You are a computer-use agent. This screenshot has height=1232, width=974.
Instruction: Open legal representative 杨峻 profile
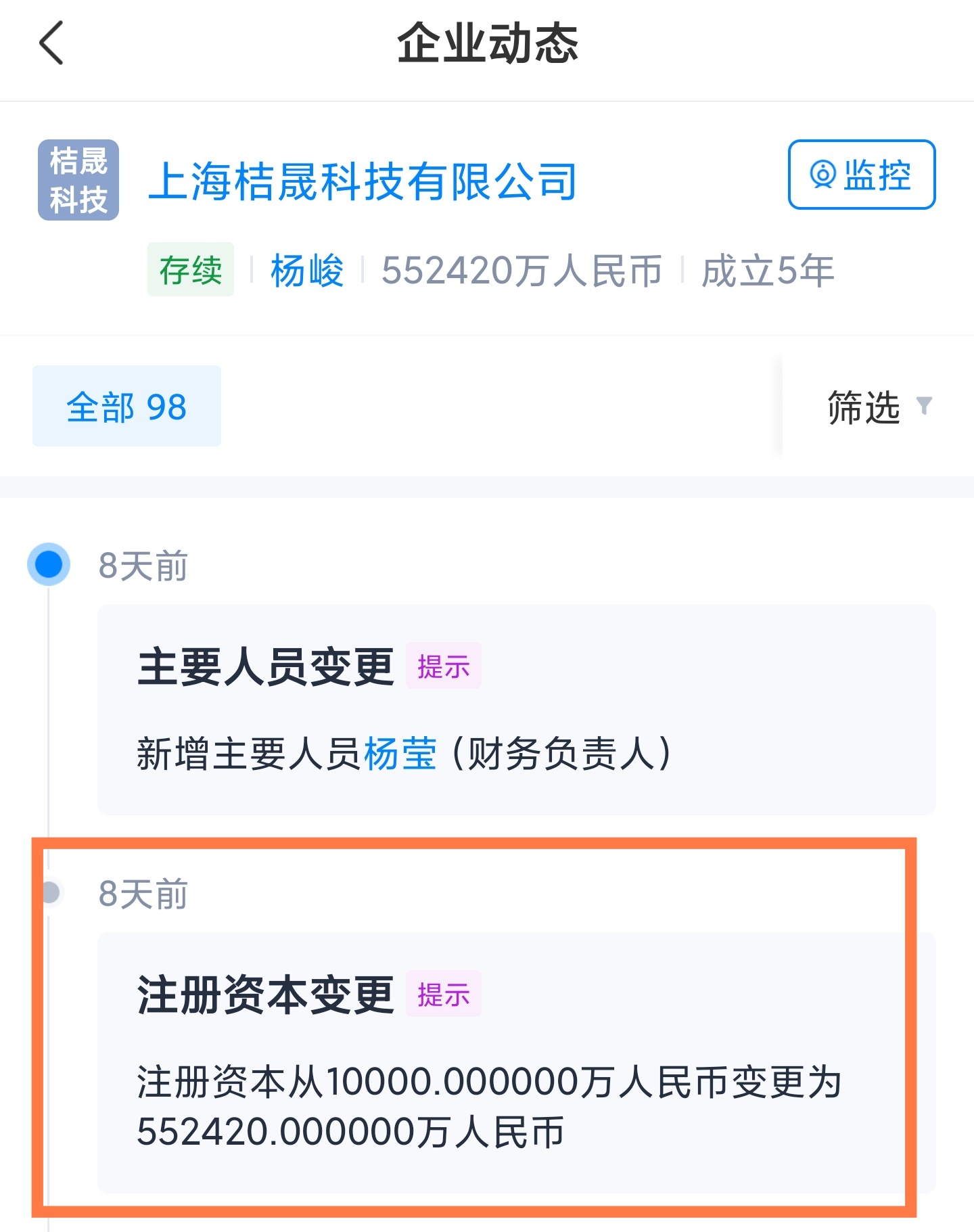(307, 271)
